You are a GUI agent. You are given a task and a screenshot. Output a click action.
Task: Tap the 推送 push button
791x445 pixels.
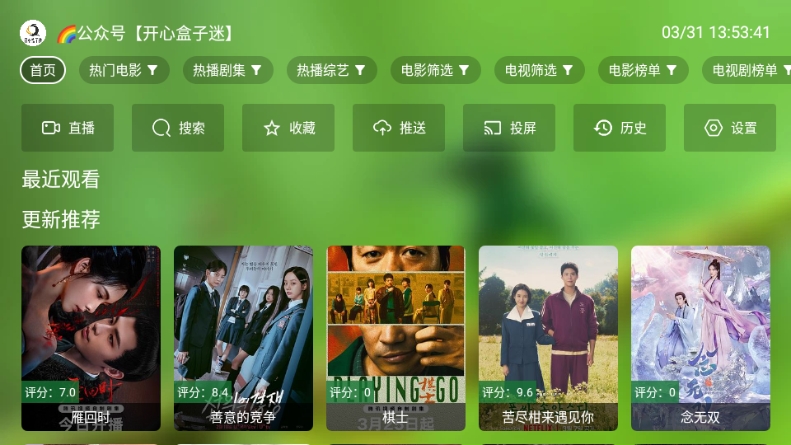[x=398, y=128]
